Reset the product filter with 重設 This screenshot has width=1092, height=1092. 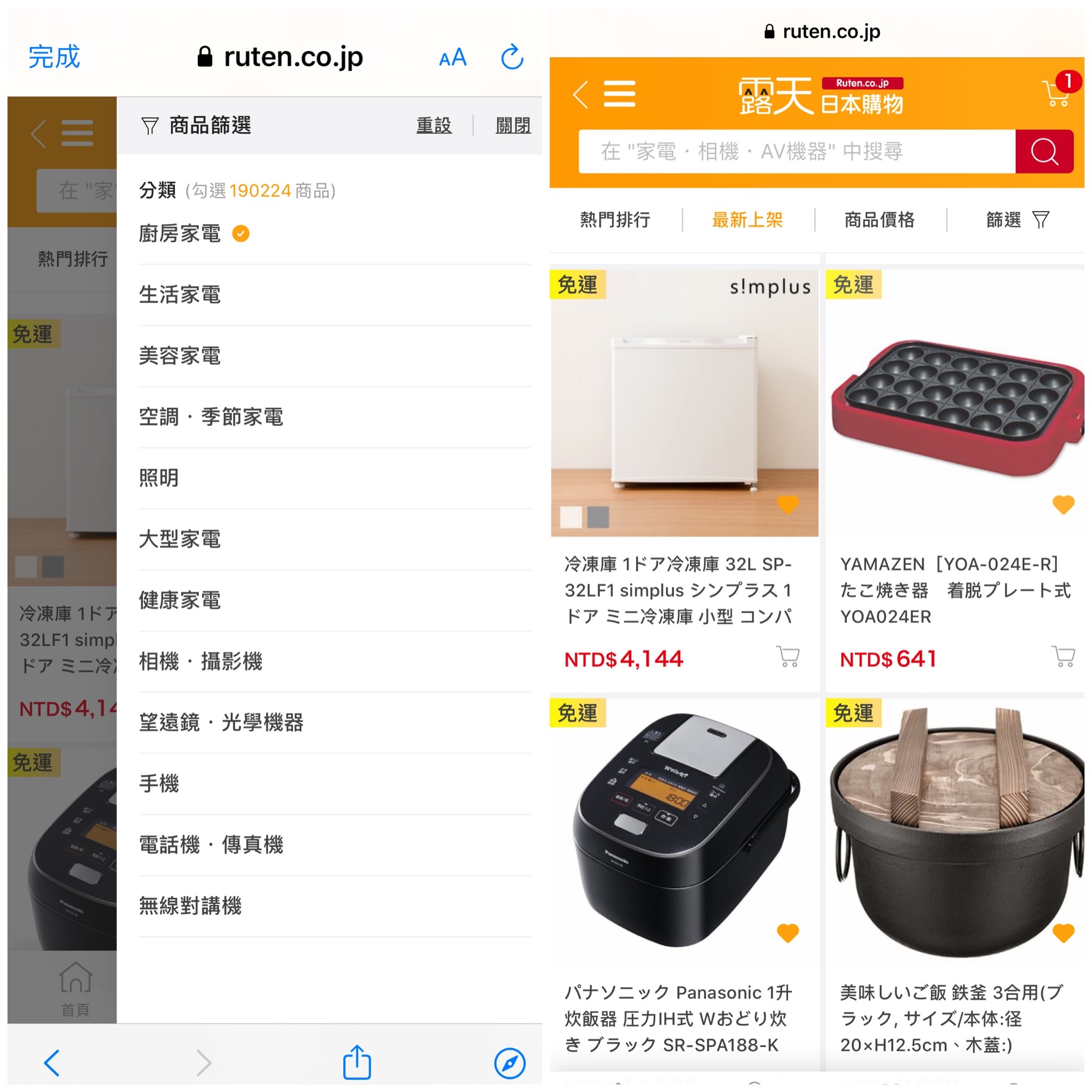(433, 125)
